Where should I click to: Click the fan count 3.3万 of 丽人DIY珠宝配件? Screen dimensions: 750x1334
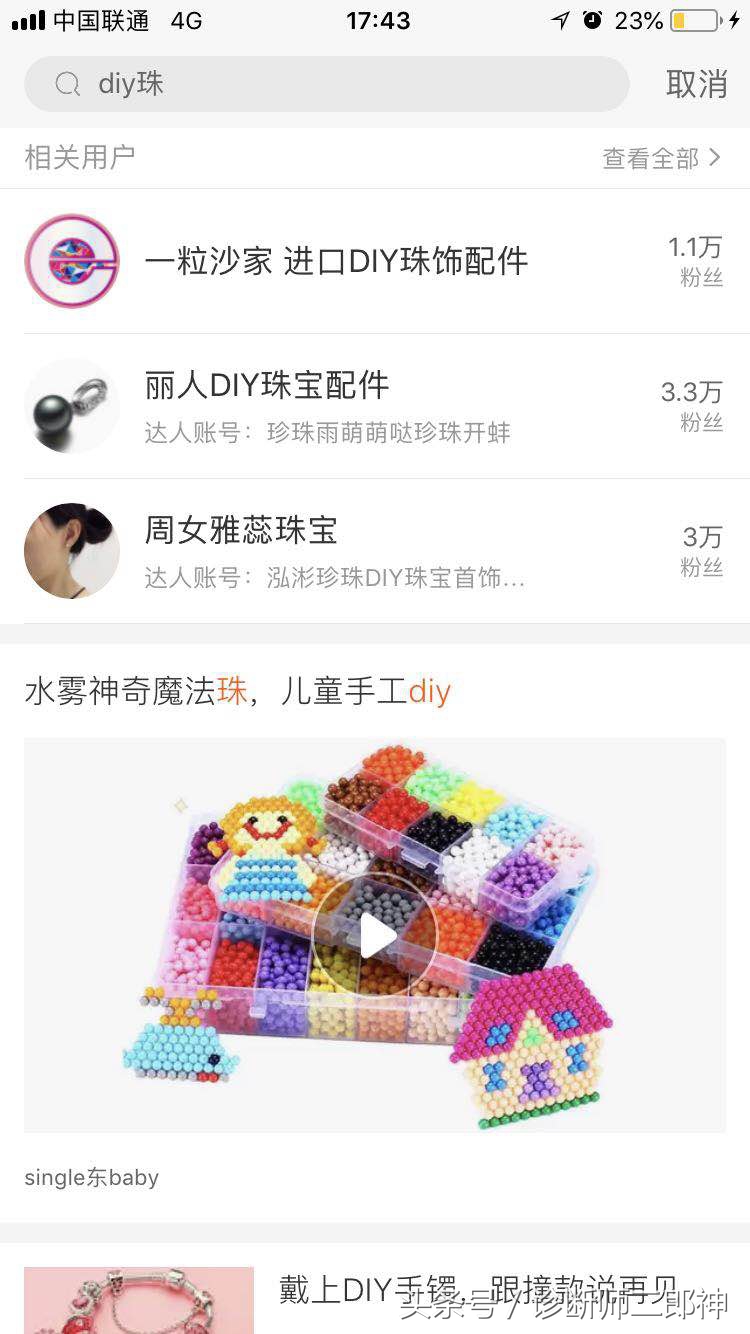pyautogui.click(x=692, y=392)
